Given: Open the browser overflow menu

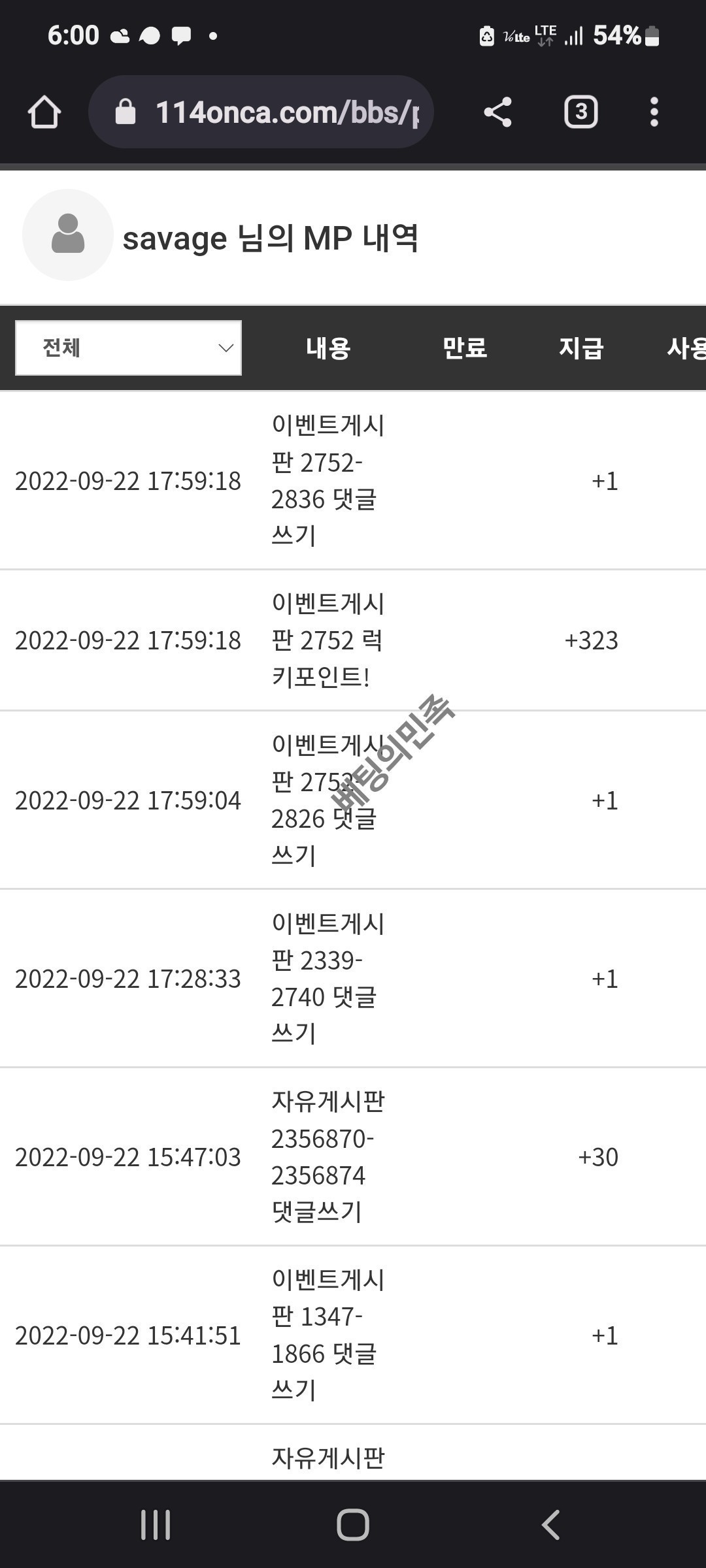Looking at the screenshot, I should point(654,112).
